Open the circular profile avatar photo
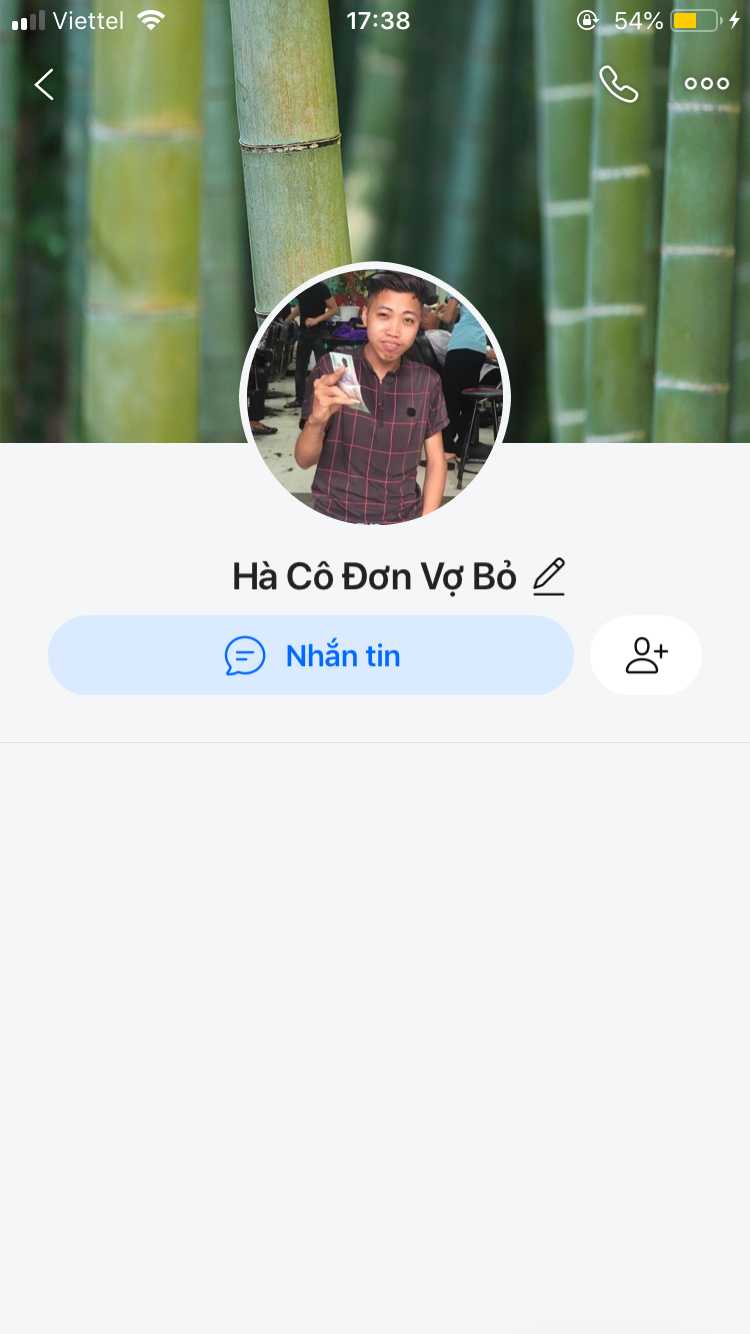750x1334 pixels. [x=375, y=396]
